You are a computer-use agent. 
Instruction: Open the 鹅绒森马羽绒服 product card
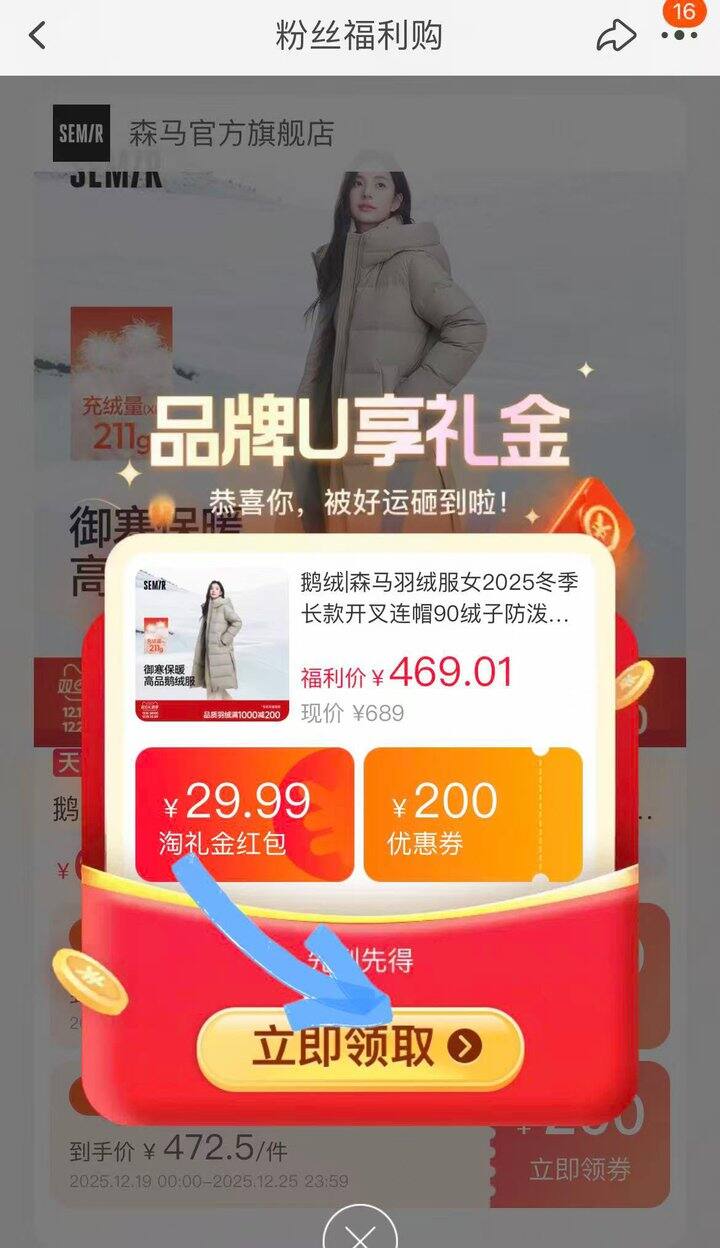coord(358,645)
